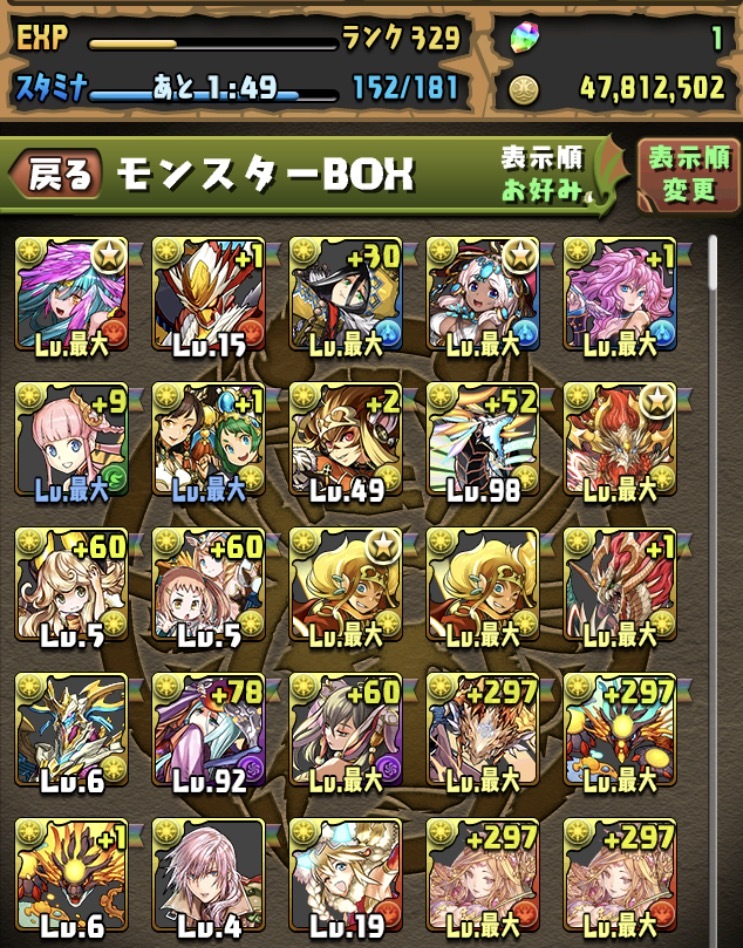This screenshot has width=743, height=948.
Task: Select the Lv.19 blonde monster
Action: (x=345, y=878)
